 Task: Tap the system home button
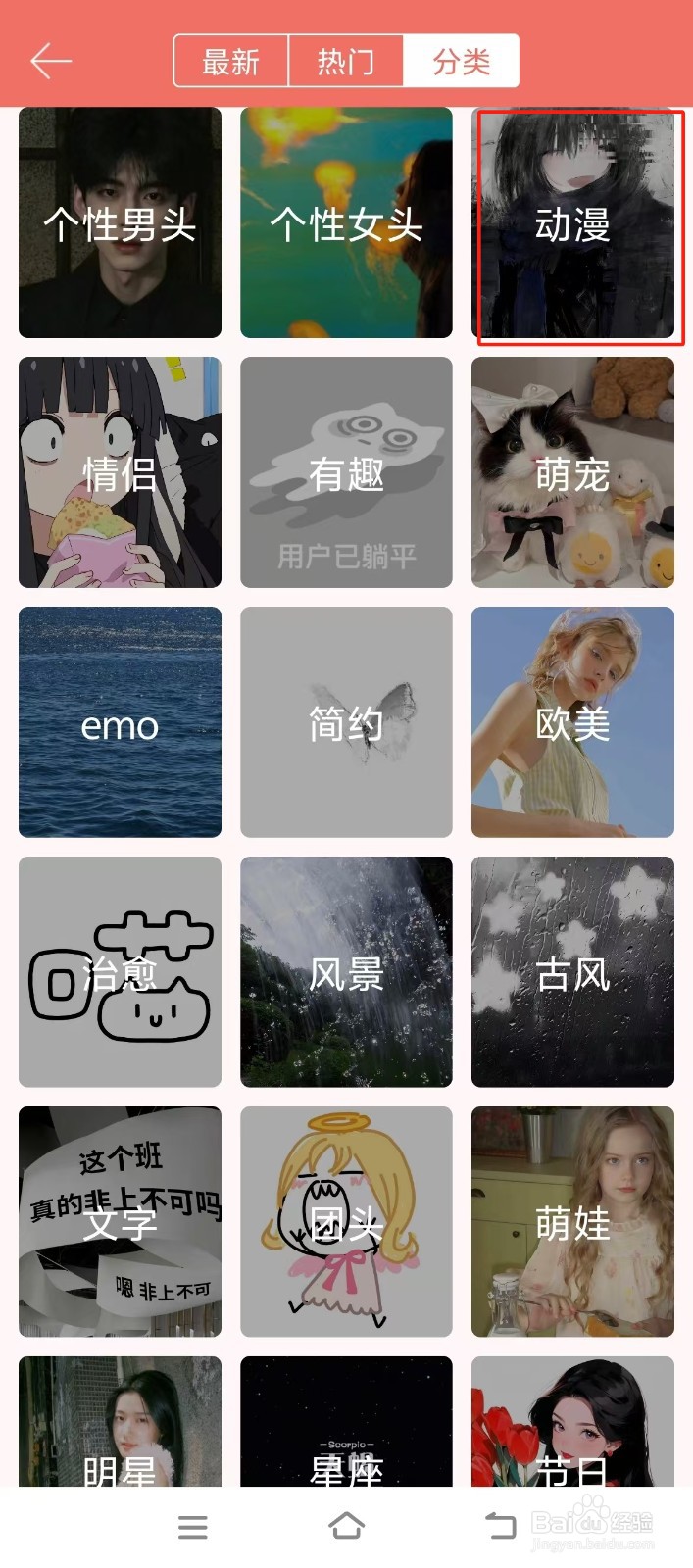[346, 1526]
